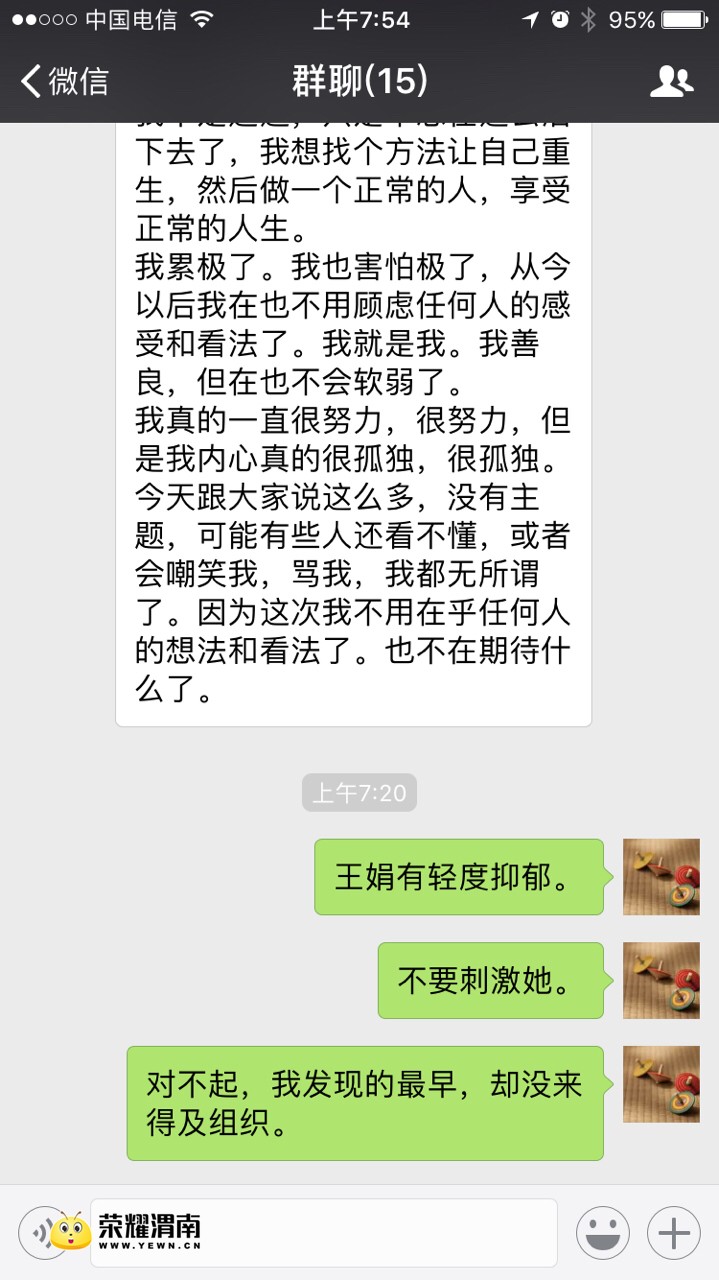Viewport: 719px width, 1280px height.
Task: Open avatar next to 王娟有轻度抑郁 message
Action: point(661,877)
